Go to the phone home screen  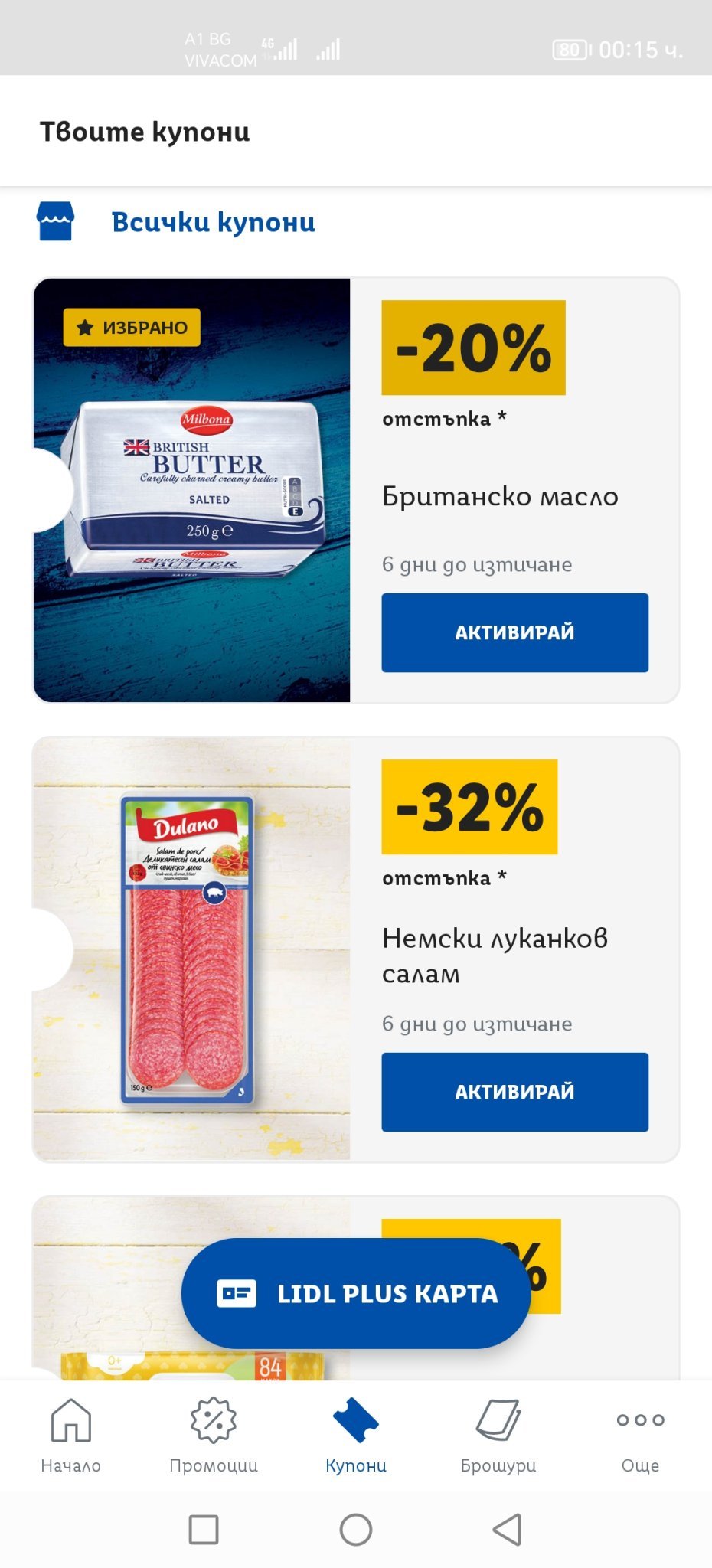[356, 1529]
